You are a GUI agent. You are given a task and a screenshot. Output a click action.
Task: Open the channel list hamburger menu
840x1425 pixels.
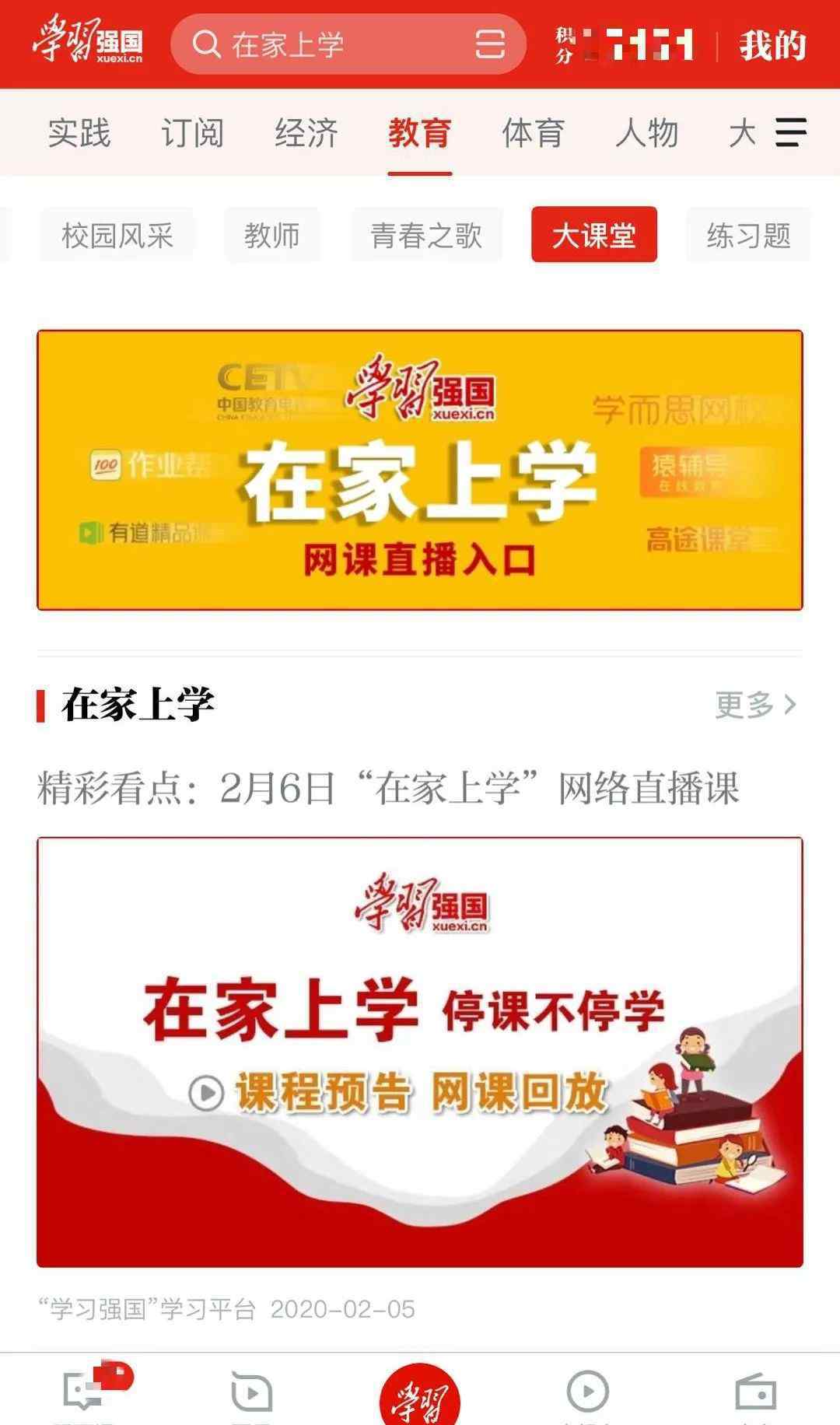click(x=791, y=132)
